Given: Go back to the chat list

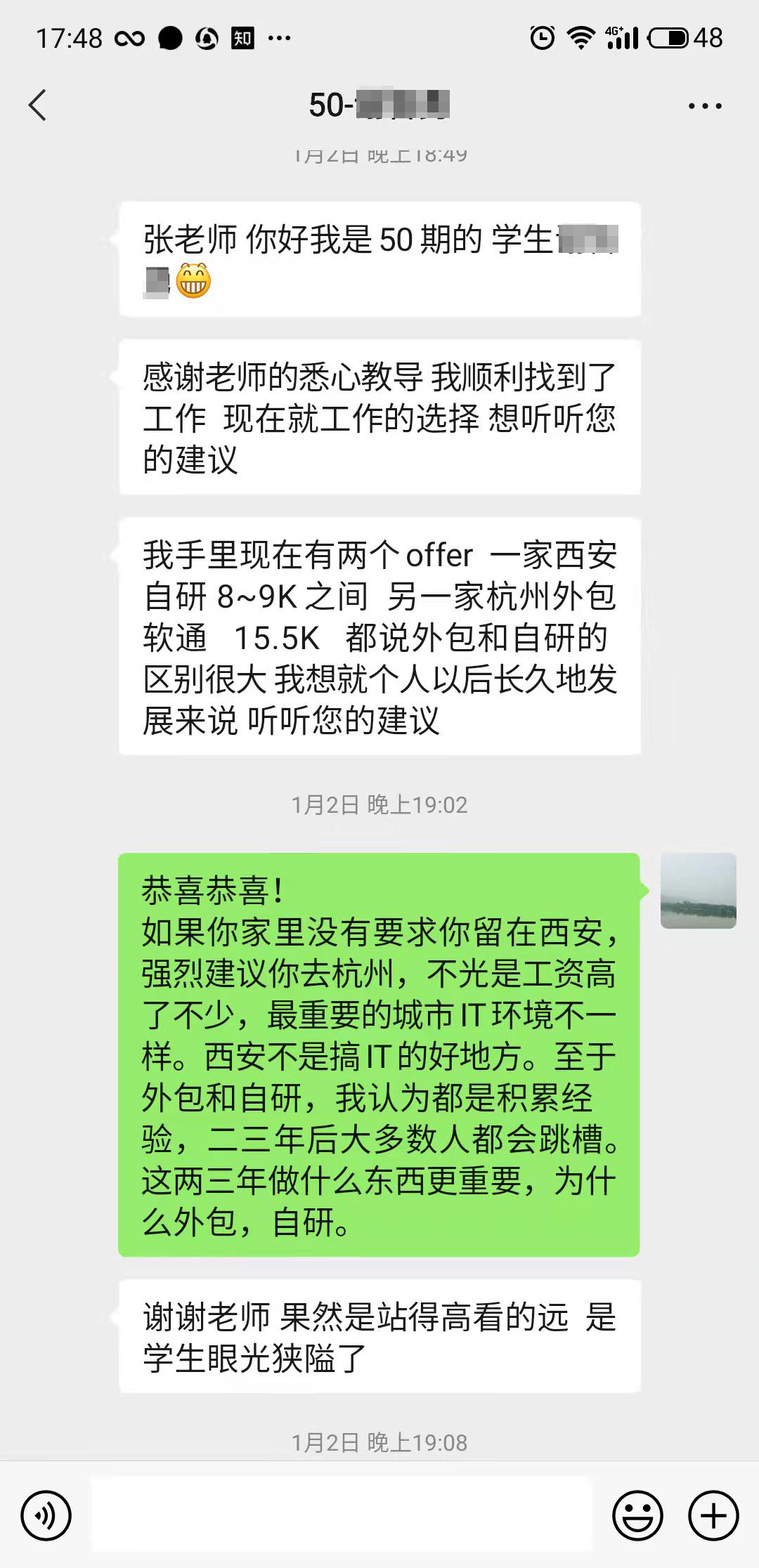Looking at the screenshot, I should (38, 105).
